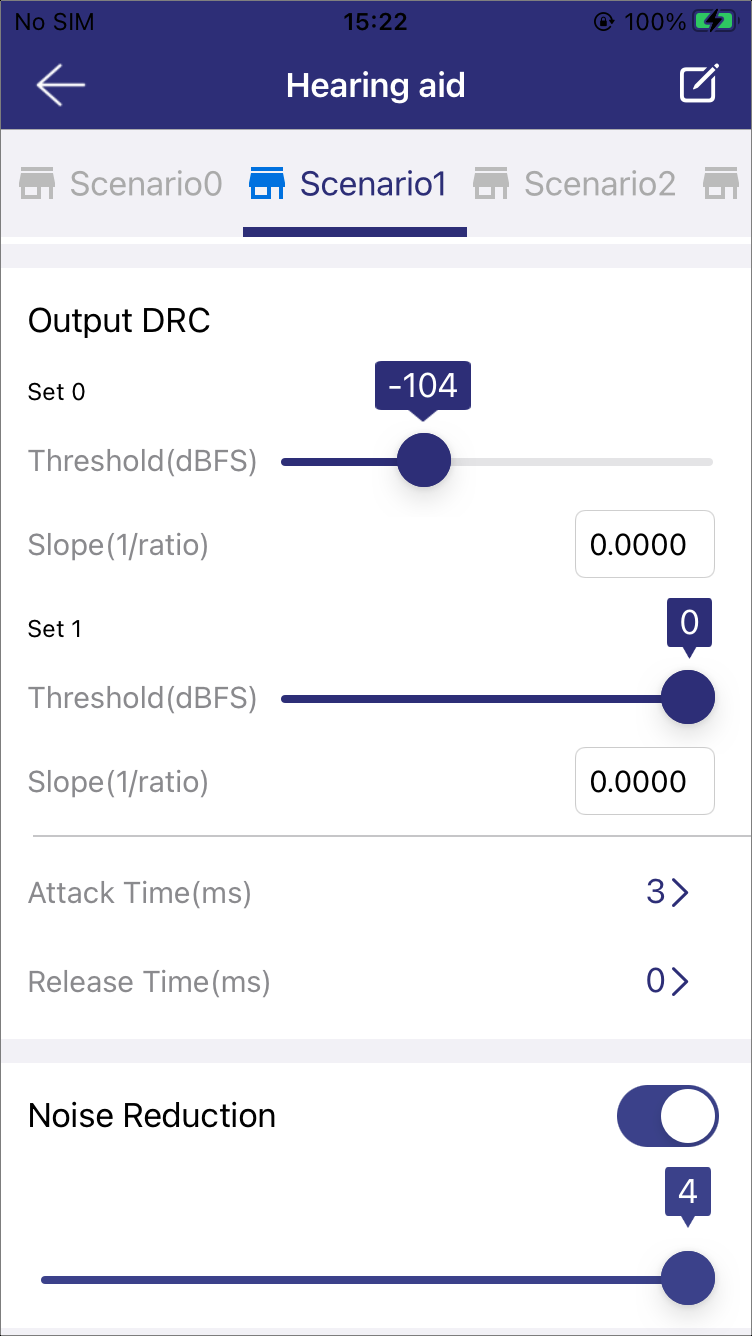Open the Release Time(ms) setting
Image resolution: width=752 pixels, height=1336 pixels.
[375, 982]
